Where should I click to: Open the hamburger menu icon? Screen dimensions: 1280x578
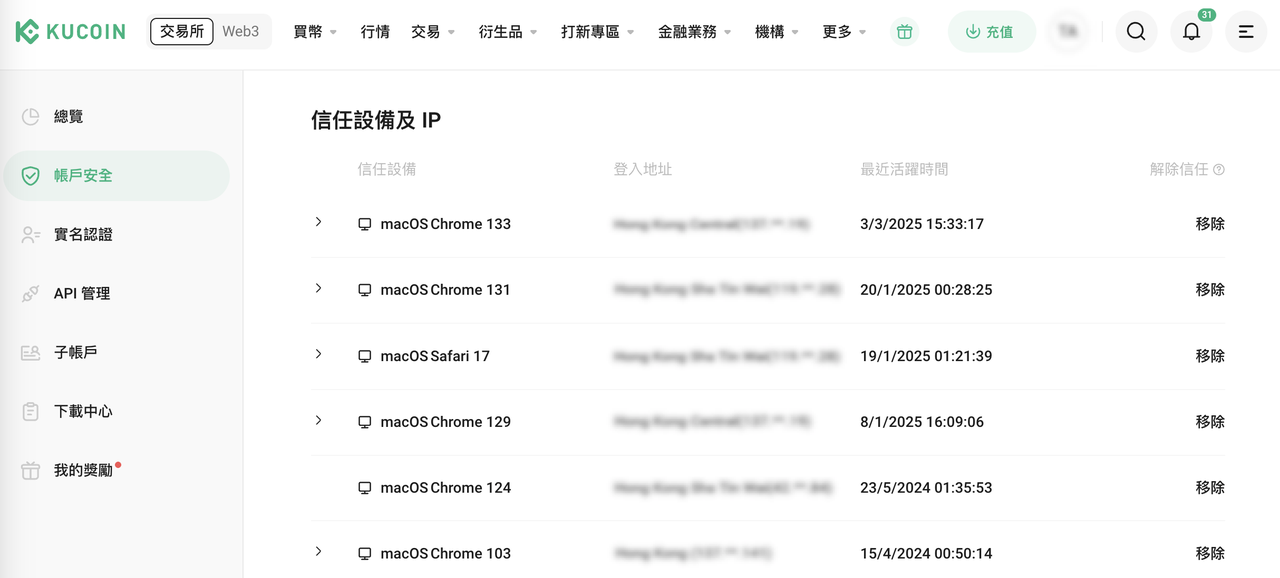pos(1246,32)
